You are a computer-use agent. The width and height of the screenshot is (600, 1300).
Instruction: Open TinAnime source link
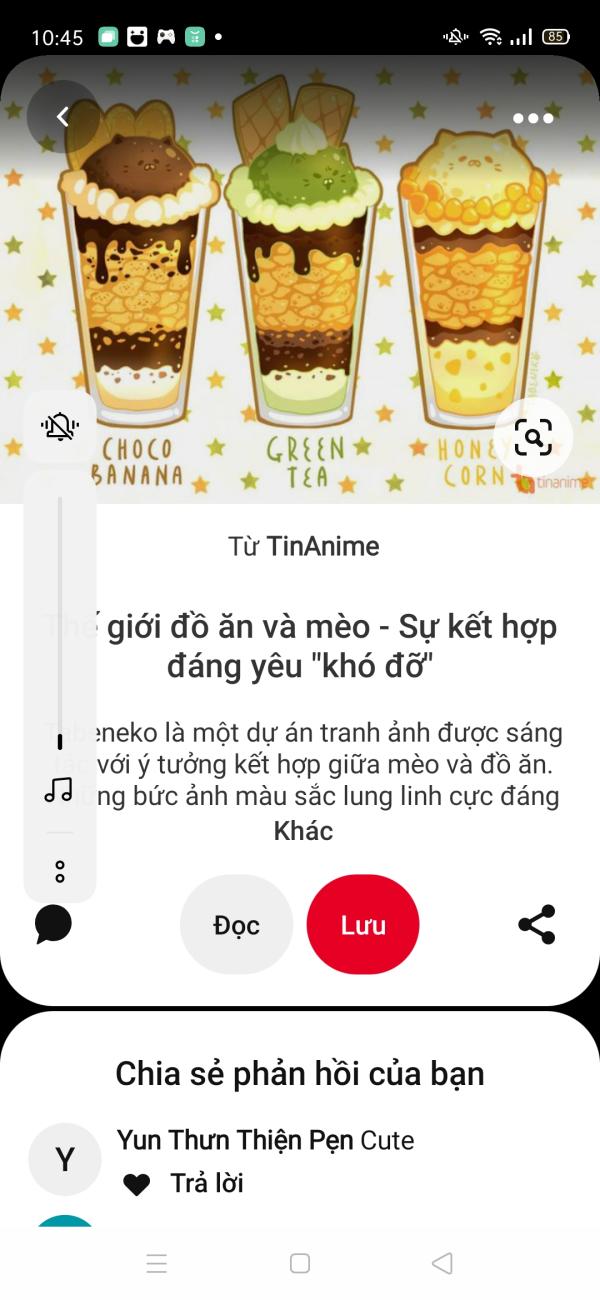tap(323, 546)
